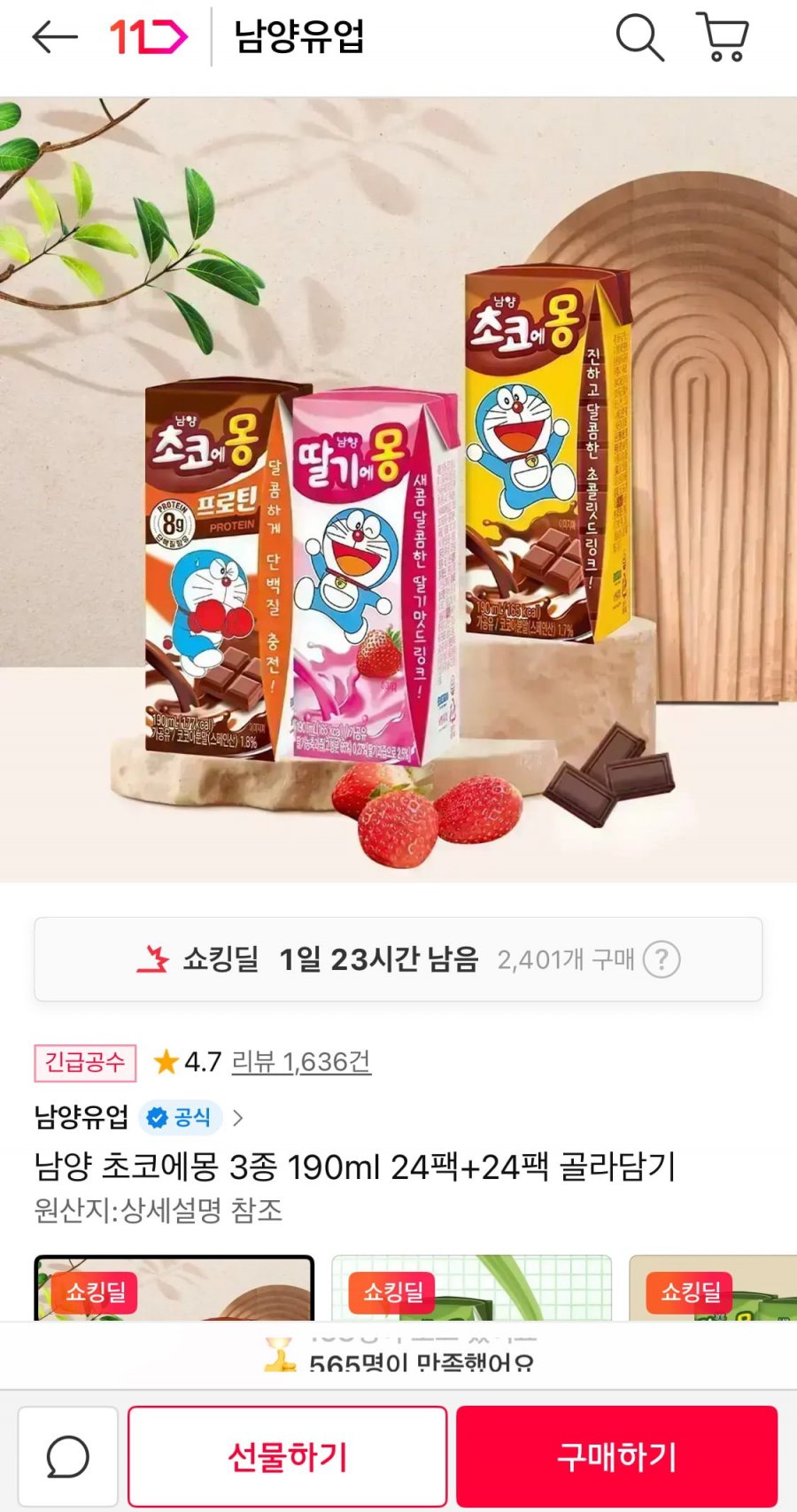Go back with the arrow icon

point(55,37)
